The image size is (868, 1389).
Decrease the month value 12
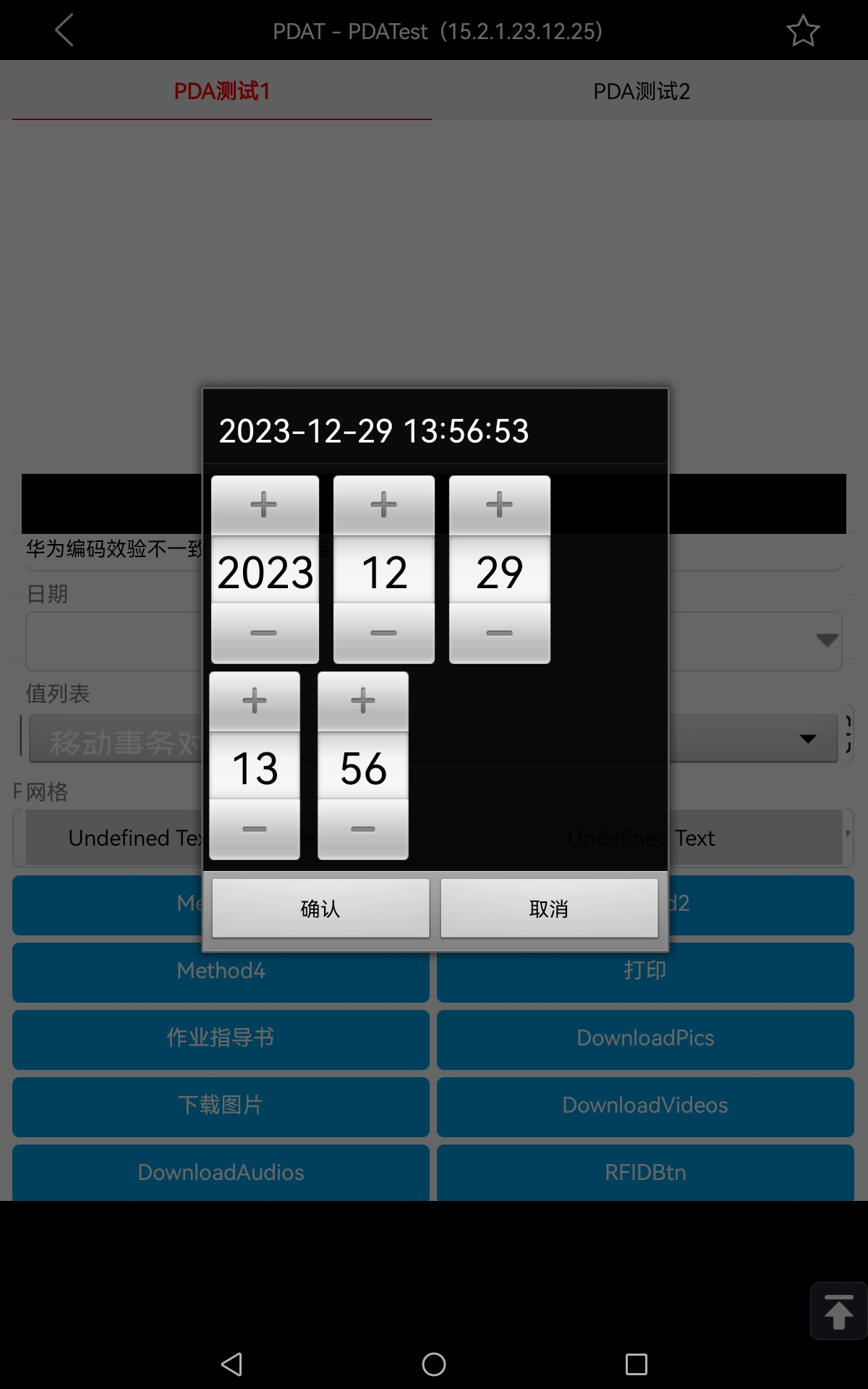(384, 633)
